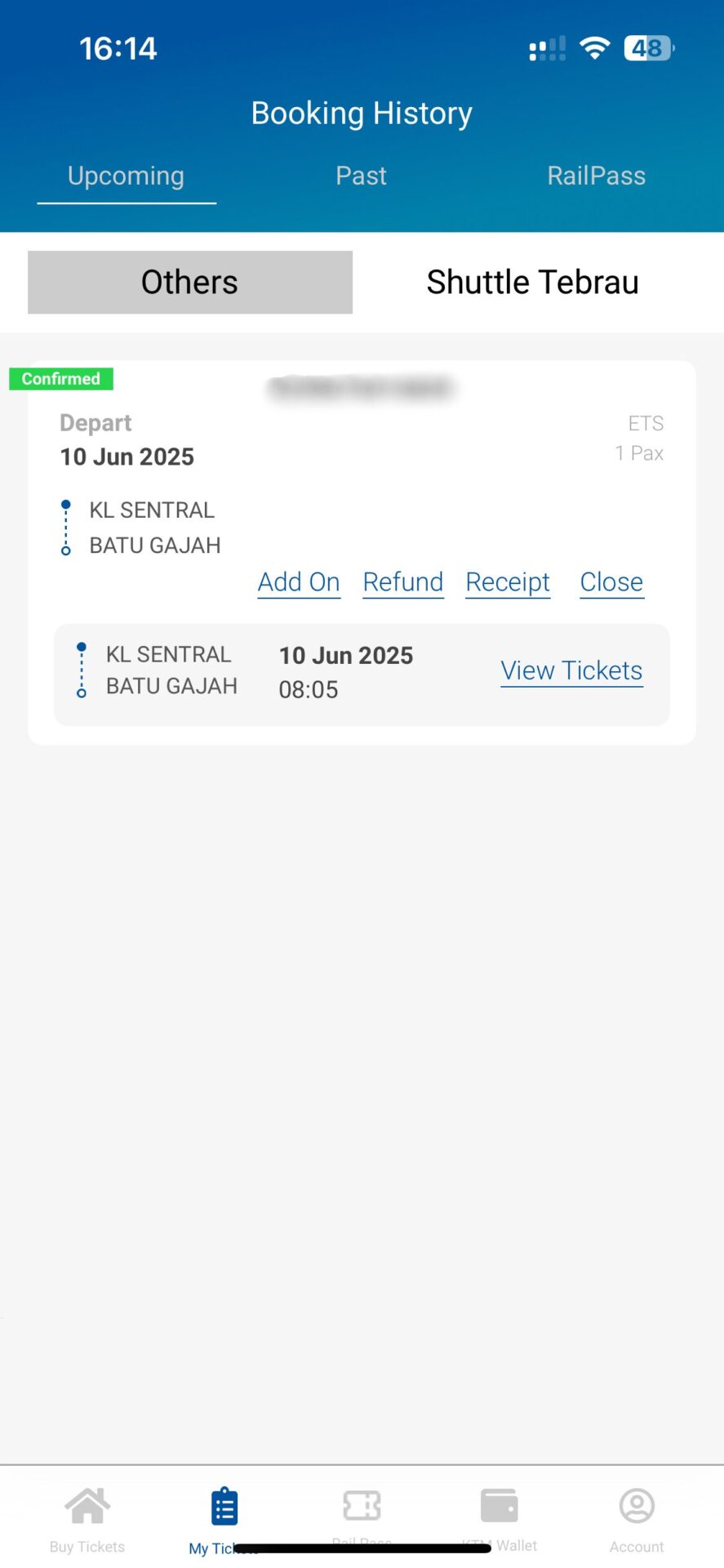This screenshot has height=1568, width=724.
Task: Choose the Shuttle Tebrau segment
Action: pyautogui.click(x=532, y=282)
